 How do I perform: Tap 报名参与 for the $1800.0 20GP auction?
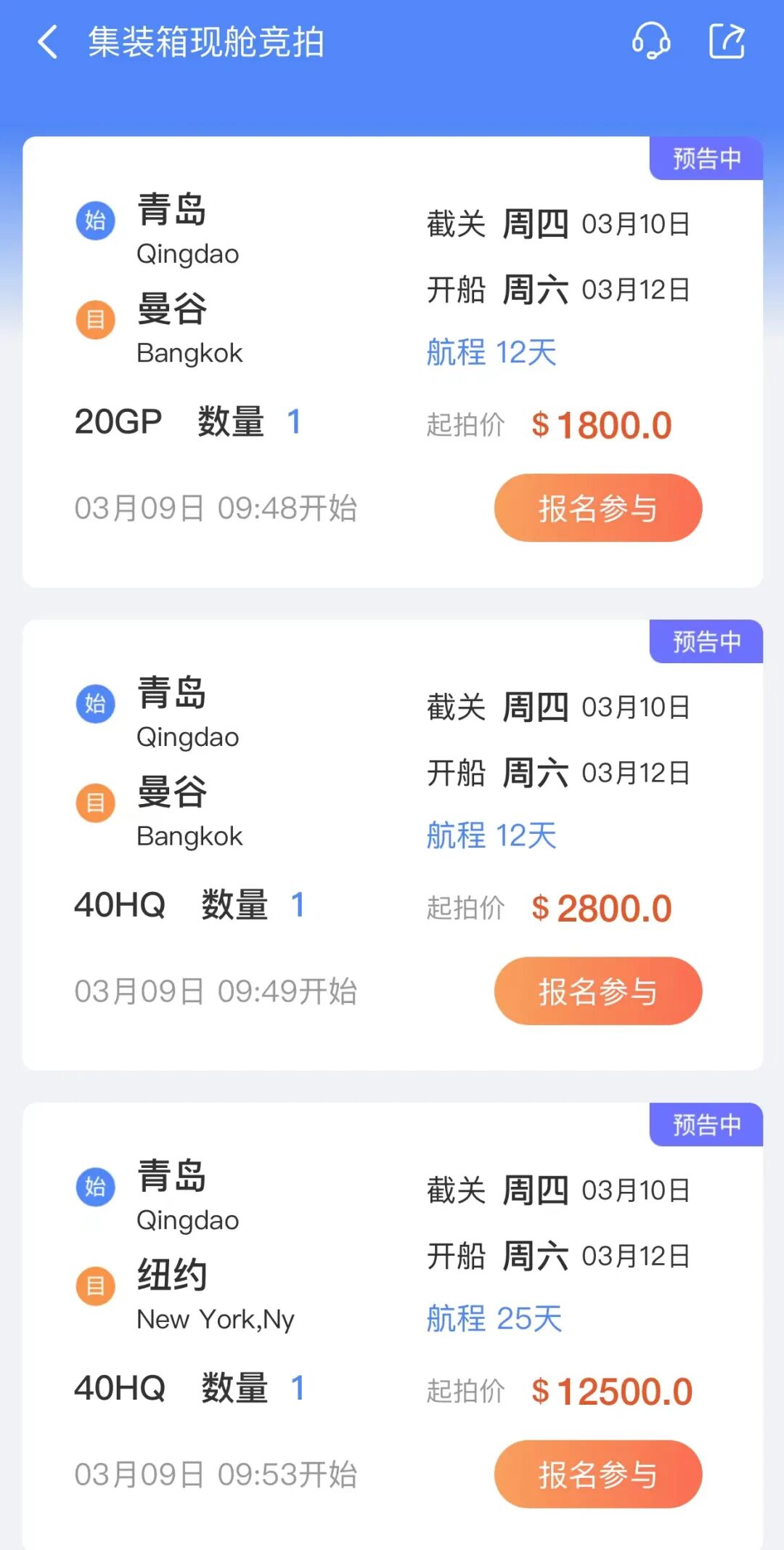point(597,508)
